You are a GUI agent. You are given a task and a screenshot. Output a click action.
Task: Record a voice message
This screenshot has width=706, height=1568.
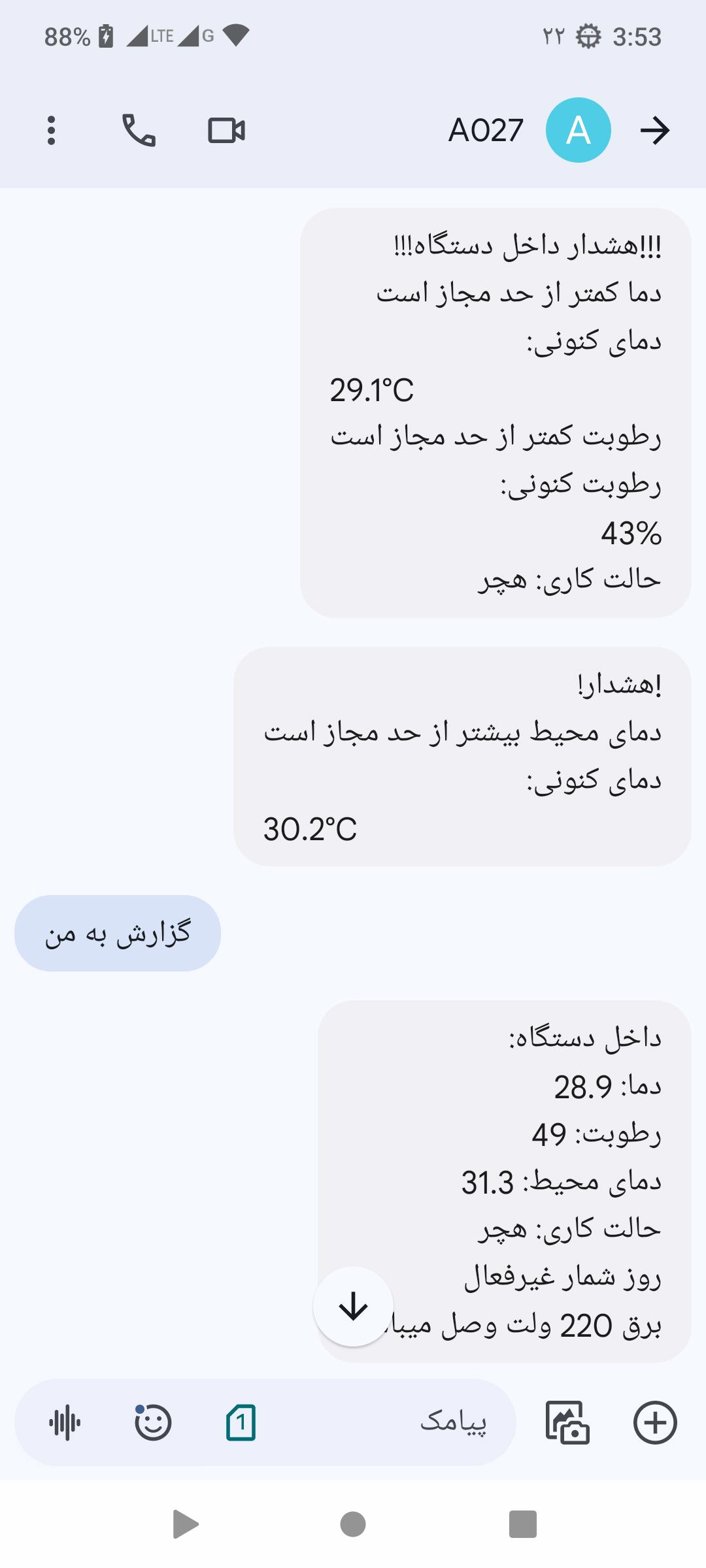(65, 1423)
